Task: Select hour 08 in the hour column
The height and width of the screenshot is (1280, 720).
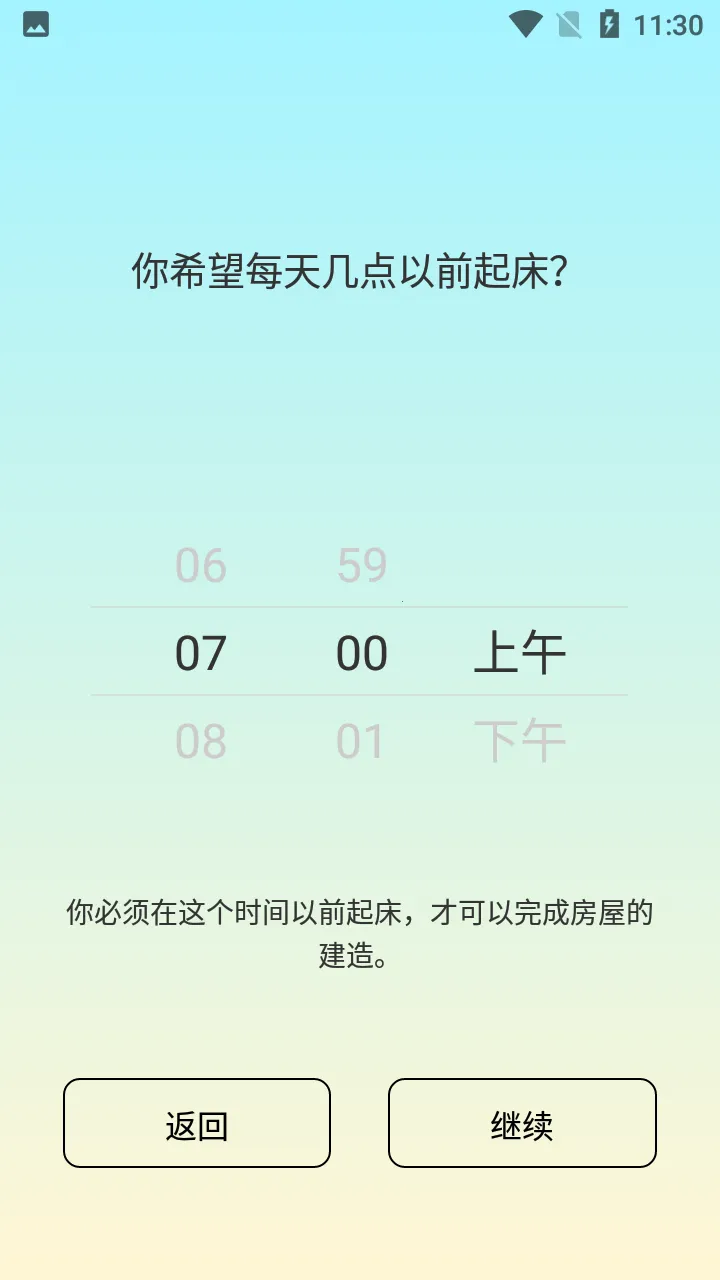Action: tap(200, 741)
